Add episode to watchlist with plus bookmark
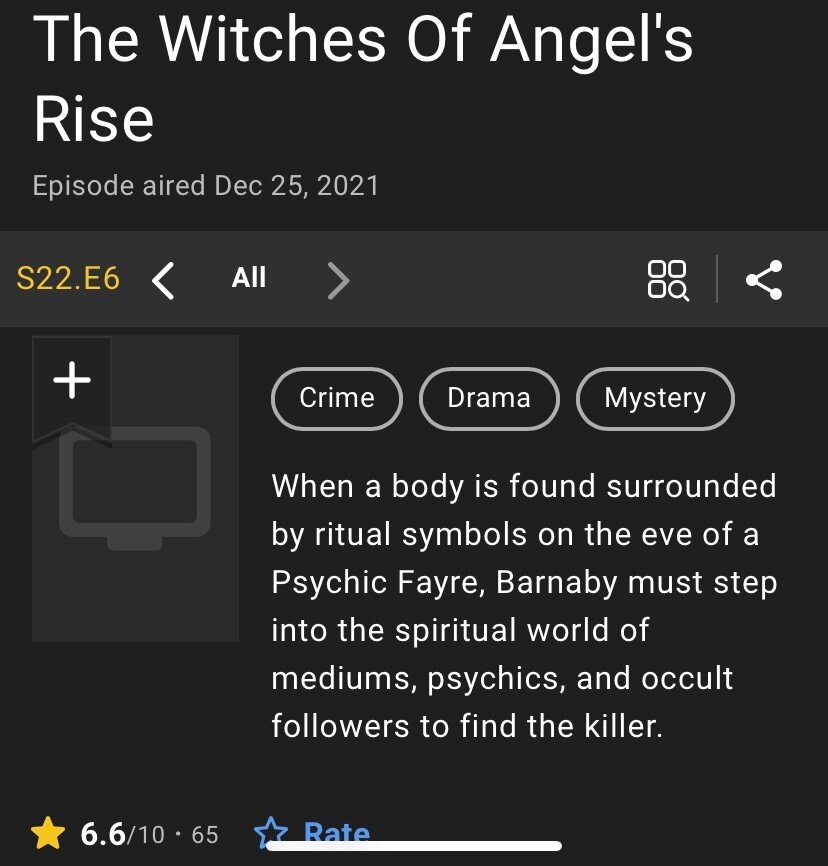This screenshot has width=828, height=866. tap(71, 381)
